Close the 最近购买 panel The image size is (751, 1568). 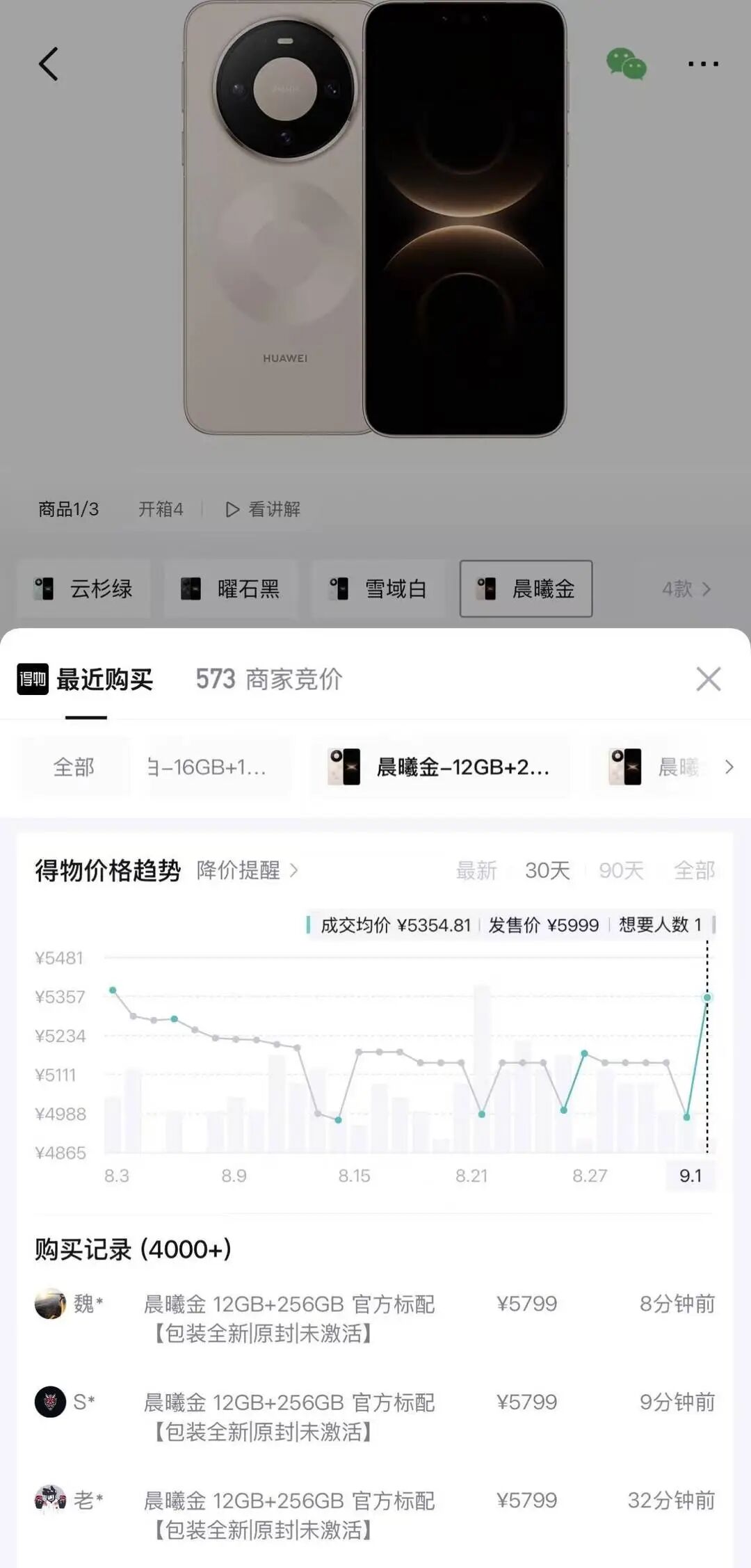pyautogui.click(x=709, y=678)
